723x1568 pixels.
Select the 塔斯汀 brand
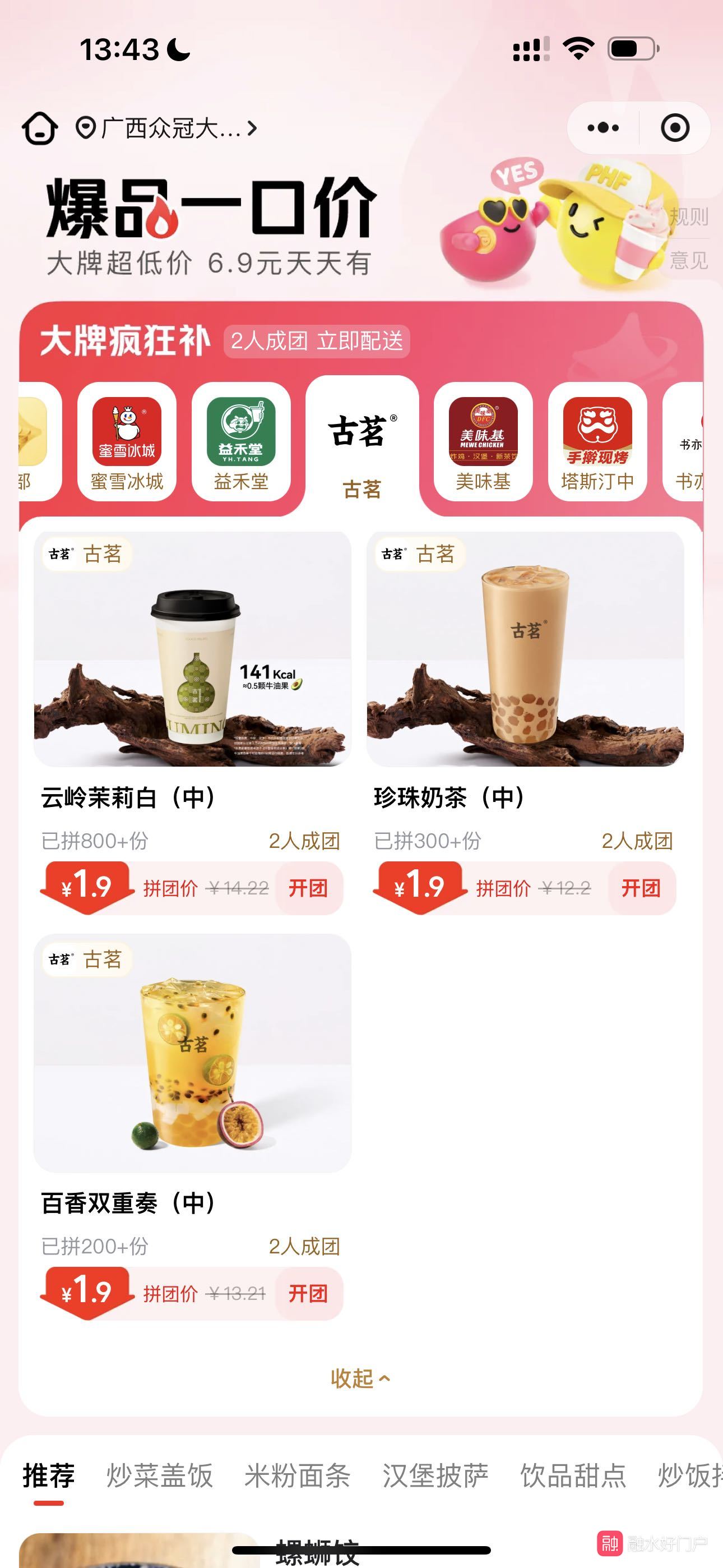597,442
